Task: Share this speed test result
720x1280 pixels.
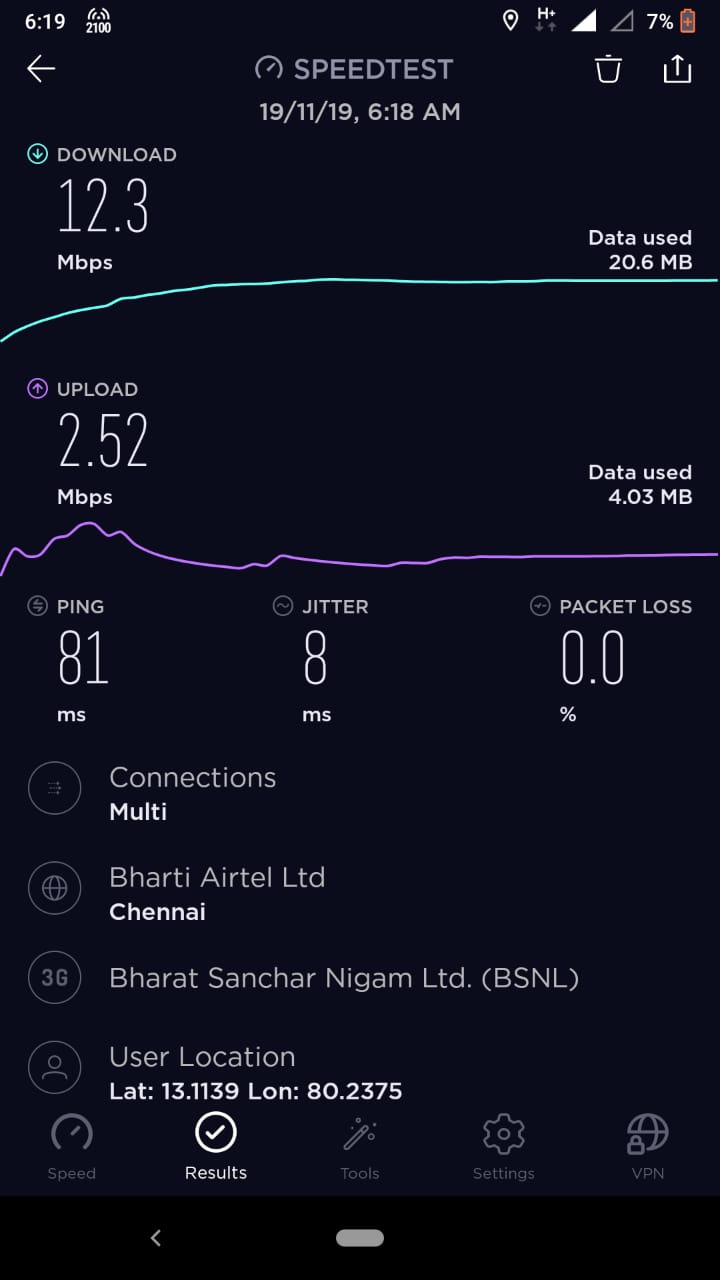Action: [x=677, y=68]
